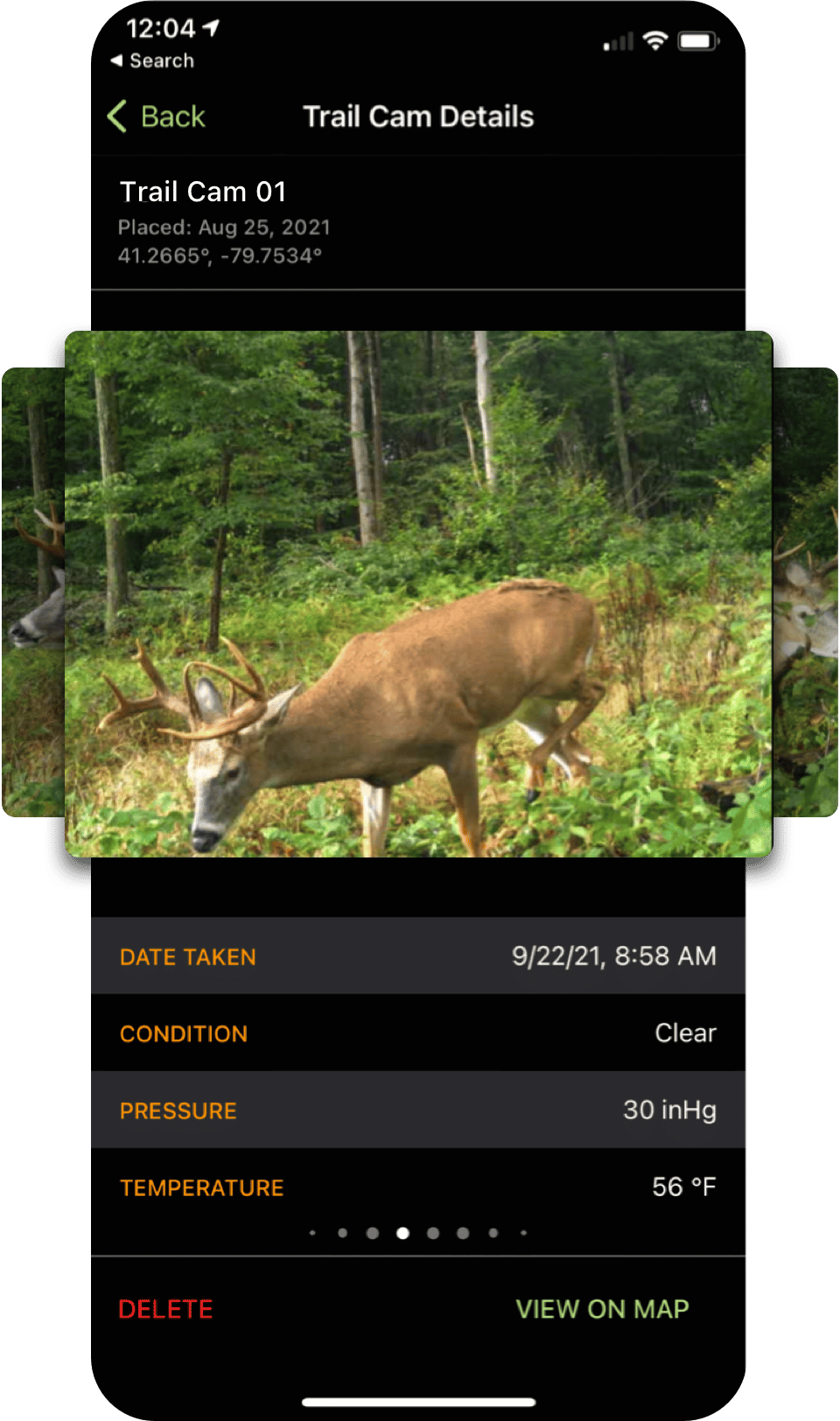840x1421 pixels.
Task: Select the next photo peeking at right
Action: click(x=806, y=593)
